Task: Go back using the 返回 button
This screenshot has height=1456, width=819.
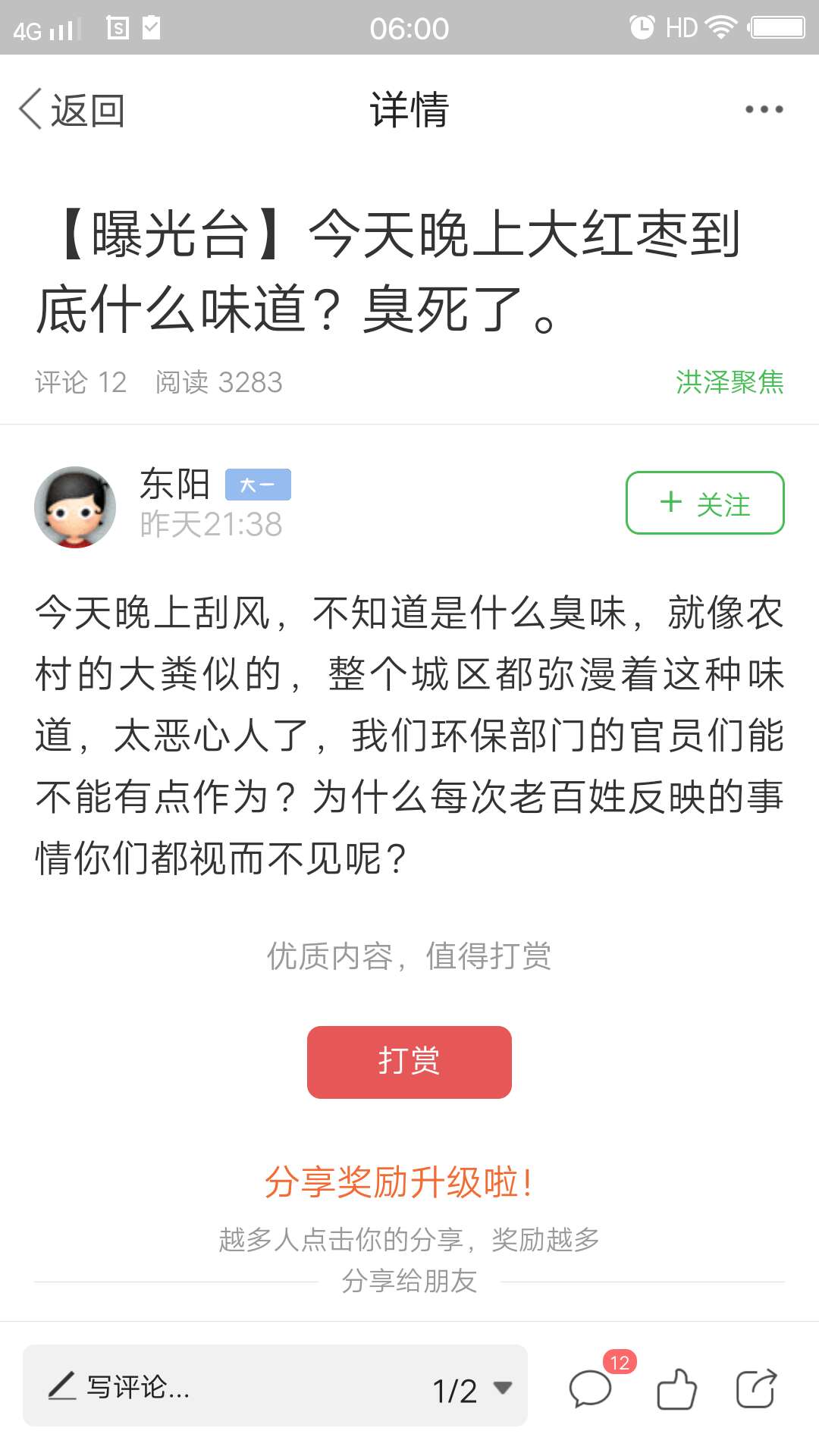Action: pyautogui.click(x=72, y=110)
